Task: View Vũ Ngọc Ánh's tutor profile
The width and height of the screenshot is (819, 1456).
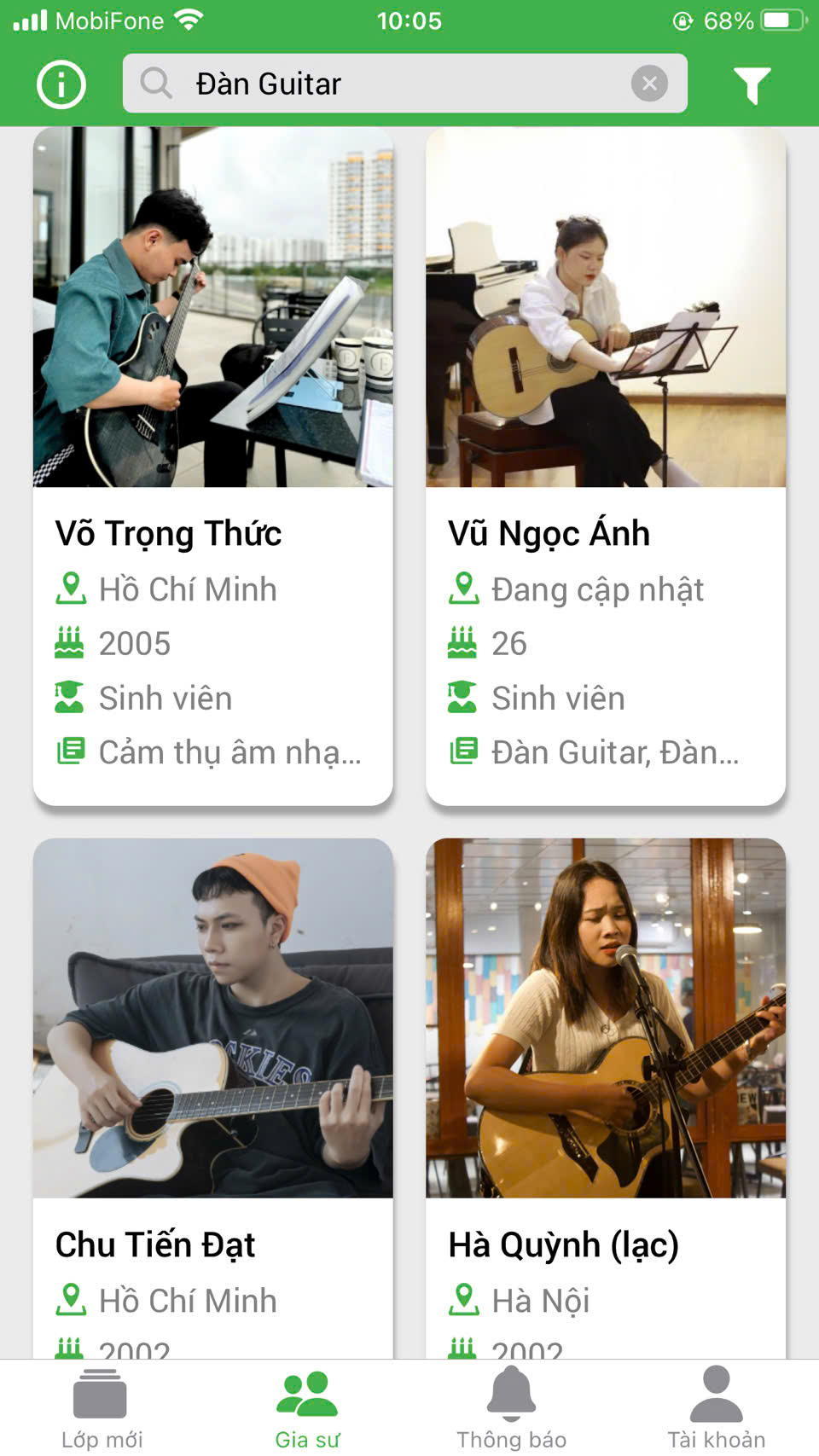Action: point(606,467)
